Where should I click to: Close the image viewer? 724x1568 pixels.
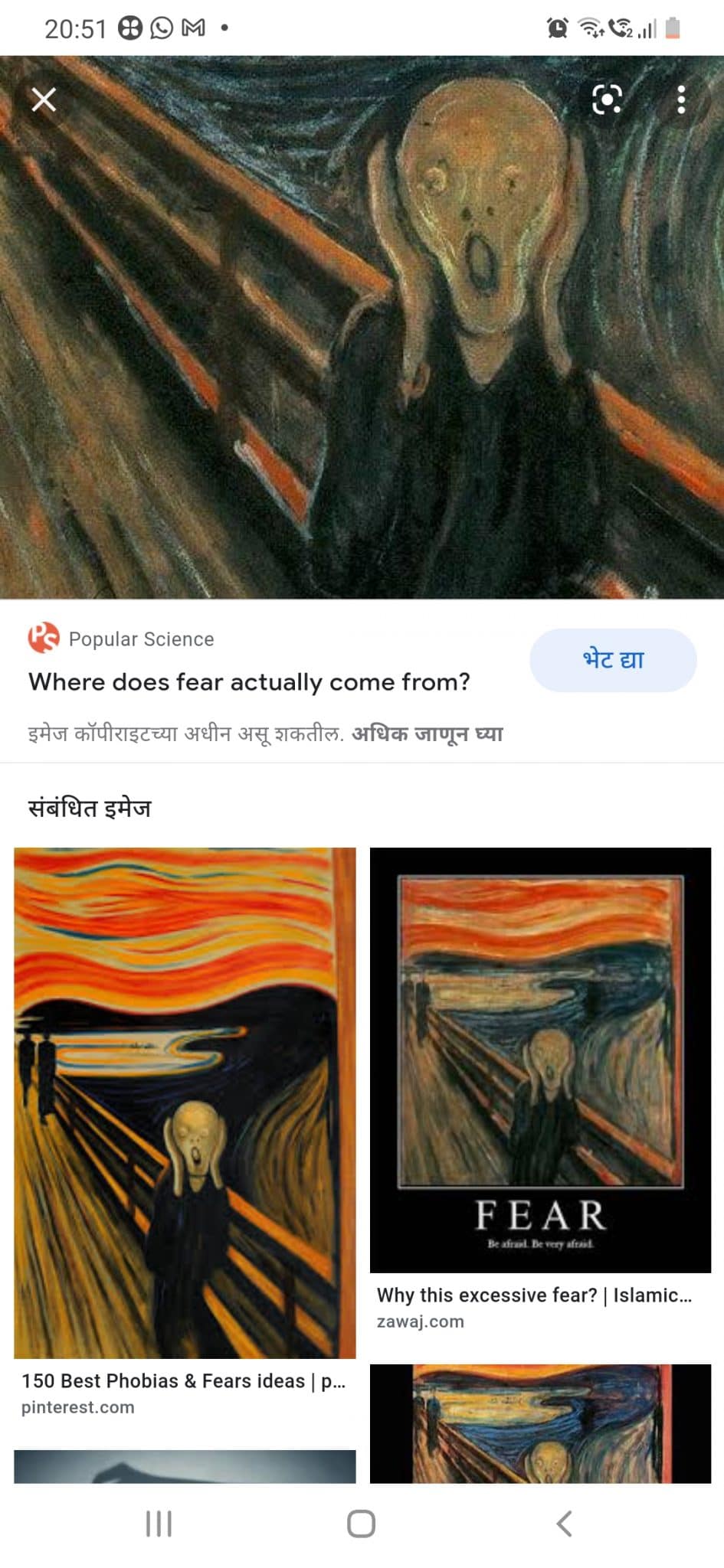click(44, 100)
